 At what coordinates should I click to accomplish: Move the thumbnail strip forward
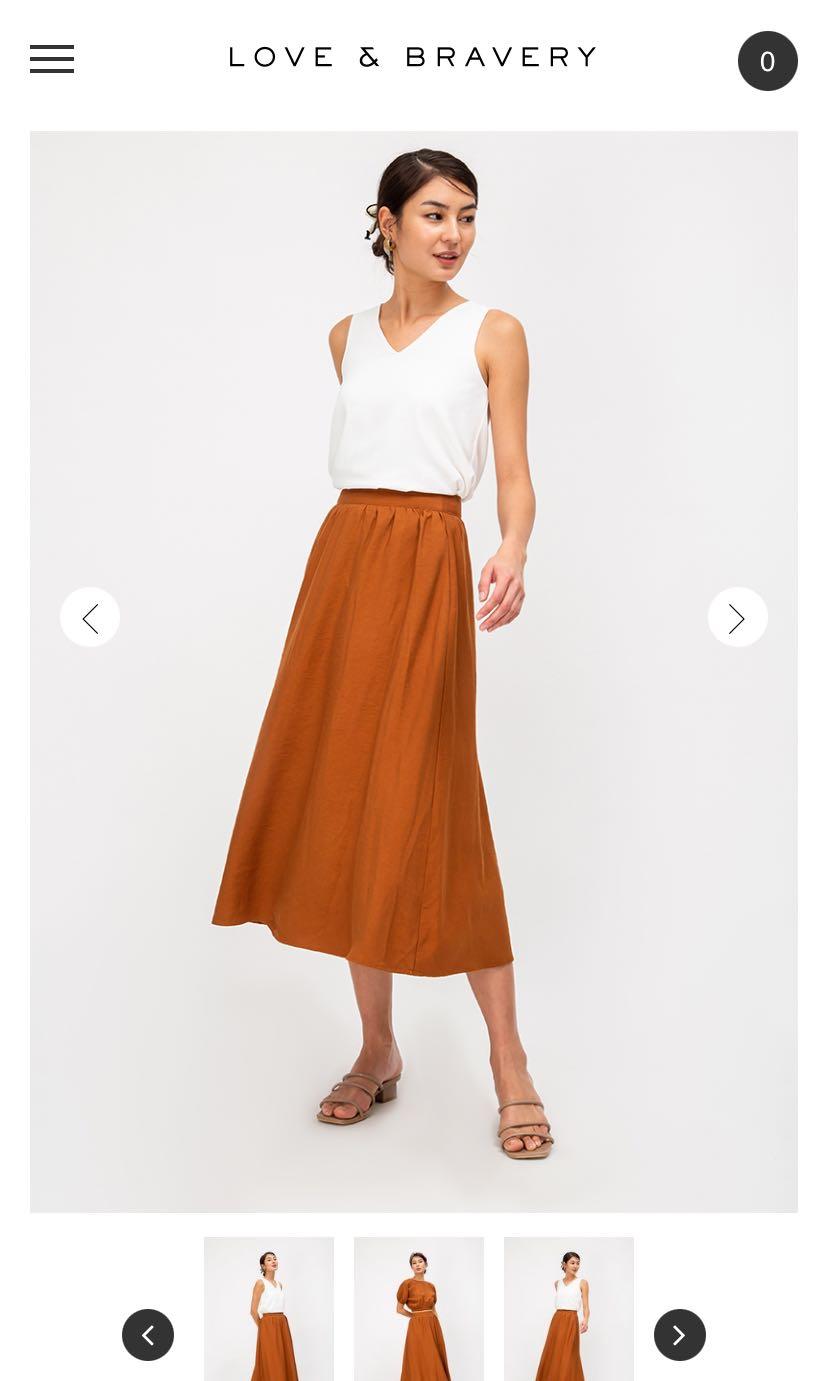[680, 1335]
